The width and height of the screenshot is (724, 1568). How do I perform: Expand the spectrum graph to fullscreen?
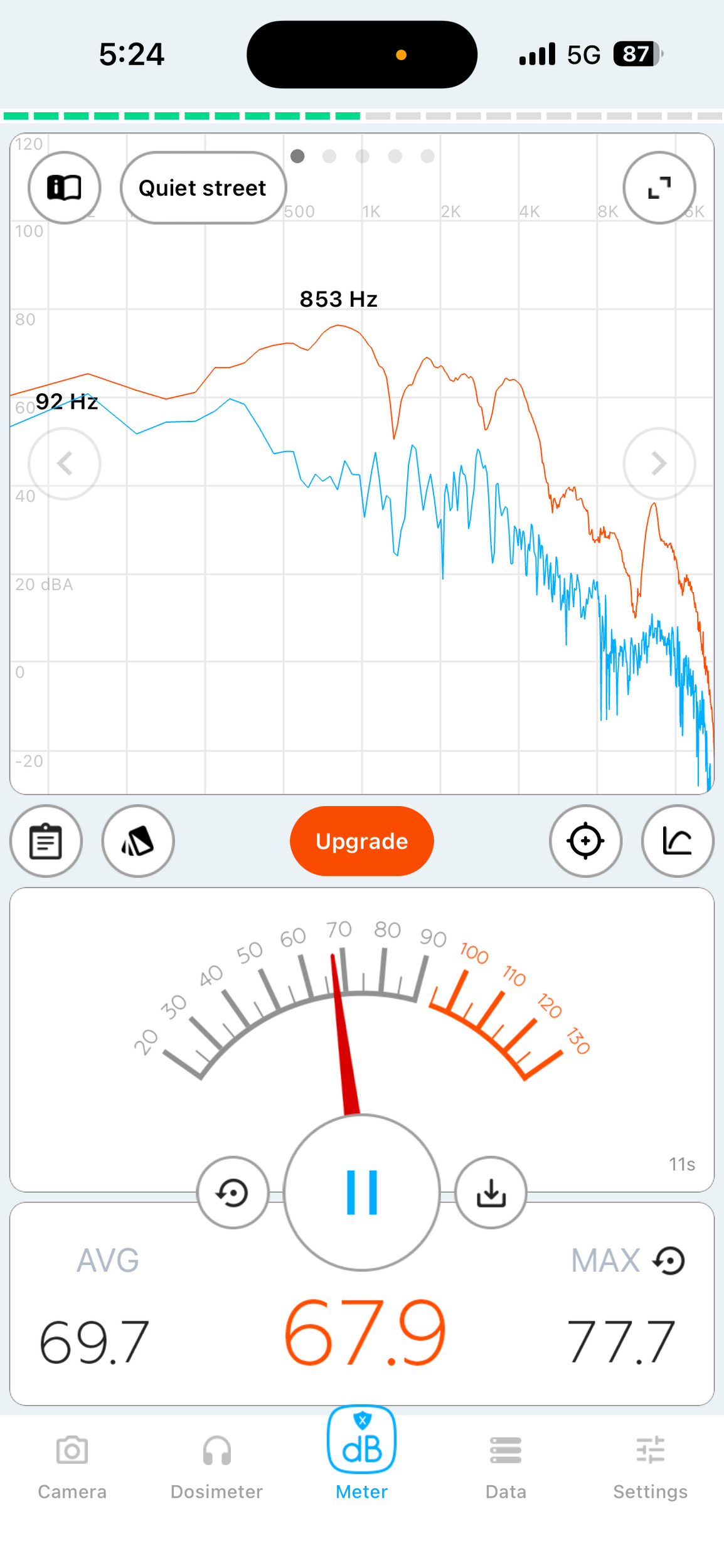(659, 188)
